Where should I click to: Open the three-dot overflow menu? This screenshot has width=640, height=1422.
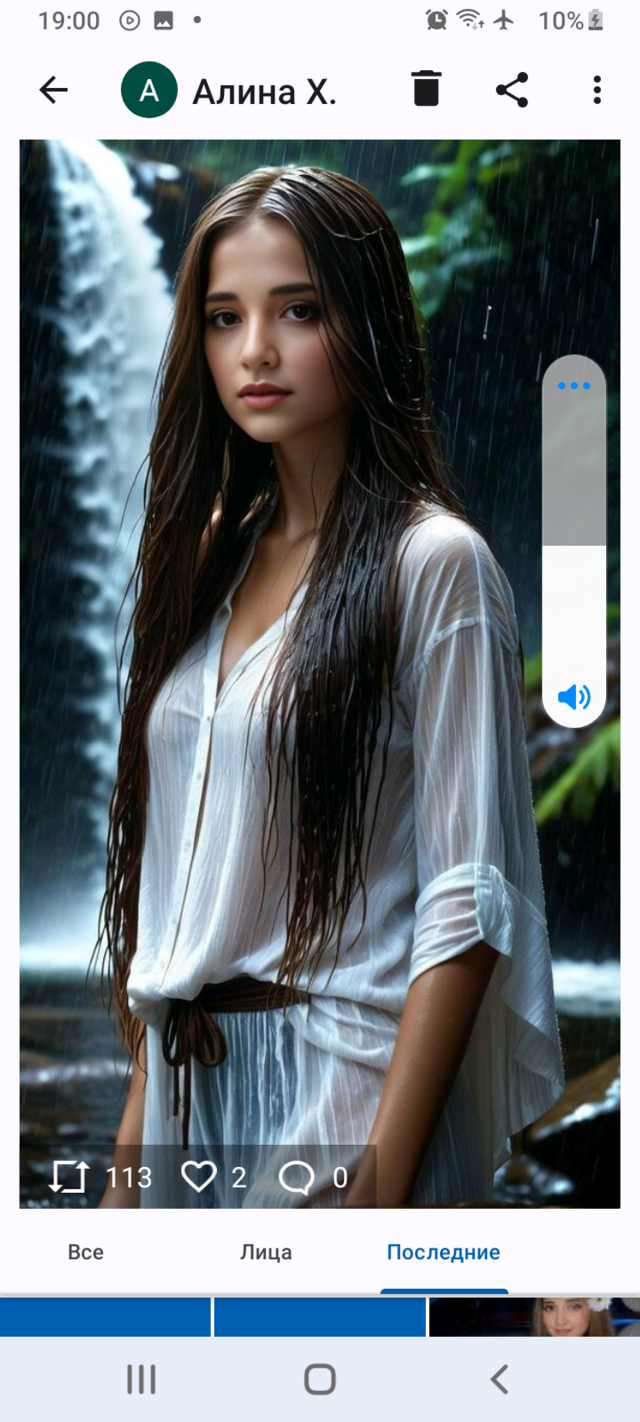point(597,90)
